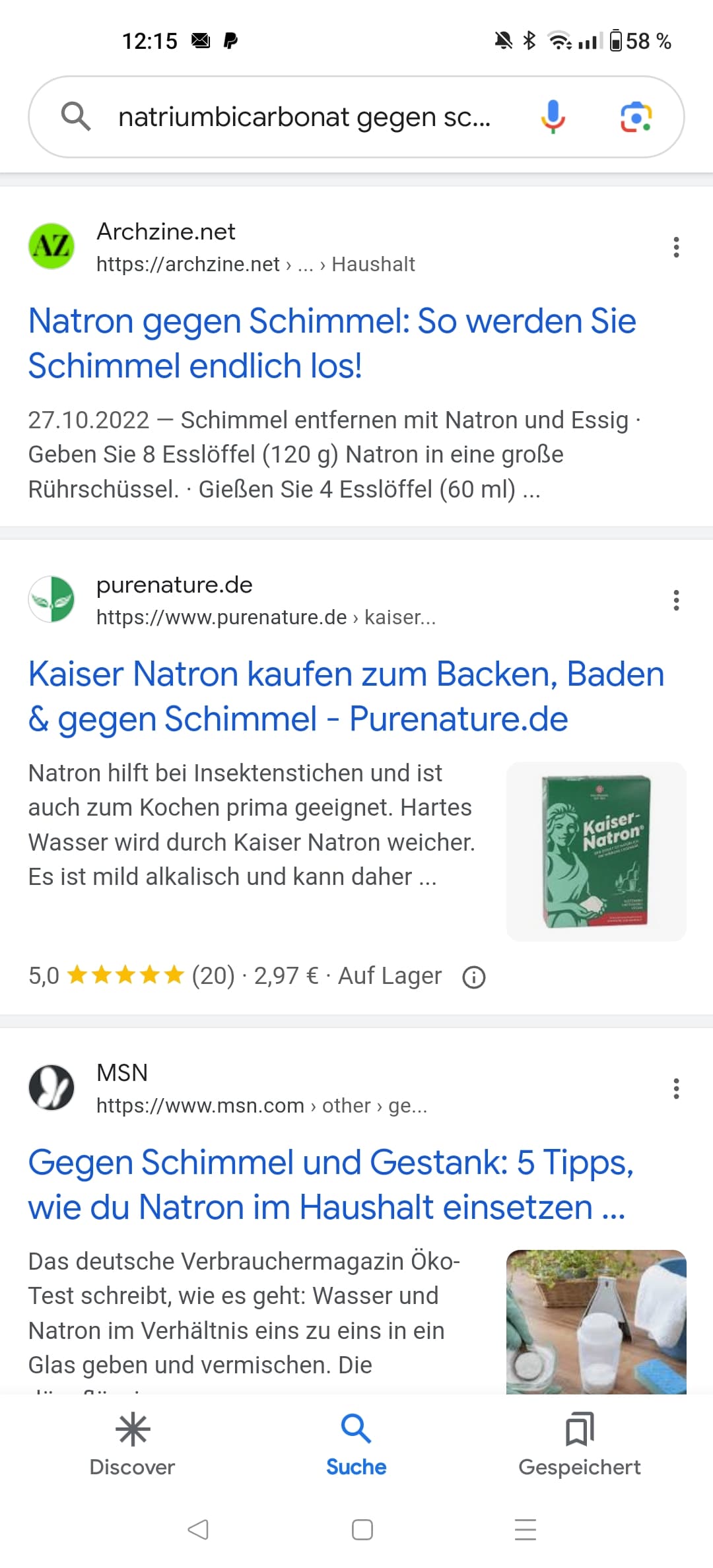This screenshot has width=713, height=1568.
Task: Return to the home screen
Action: (362, 1530)
